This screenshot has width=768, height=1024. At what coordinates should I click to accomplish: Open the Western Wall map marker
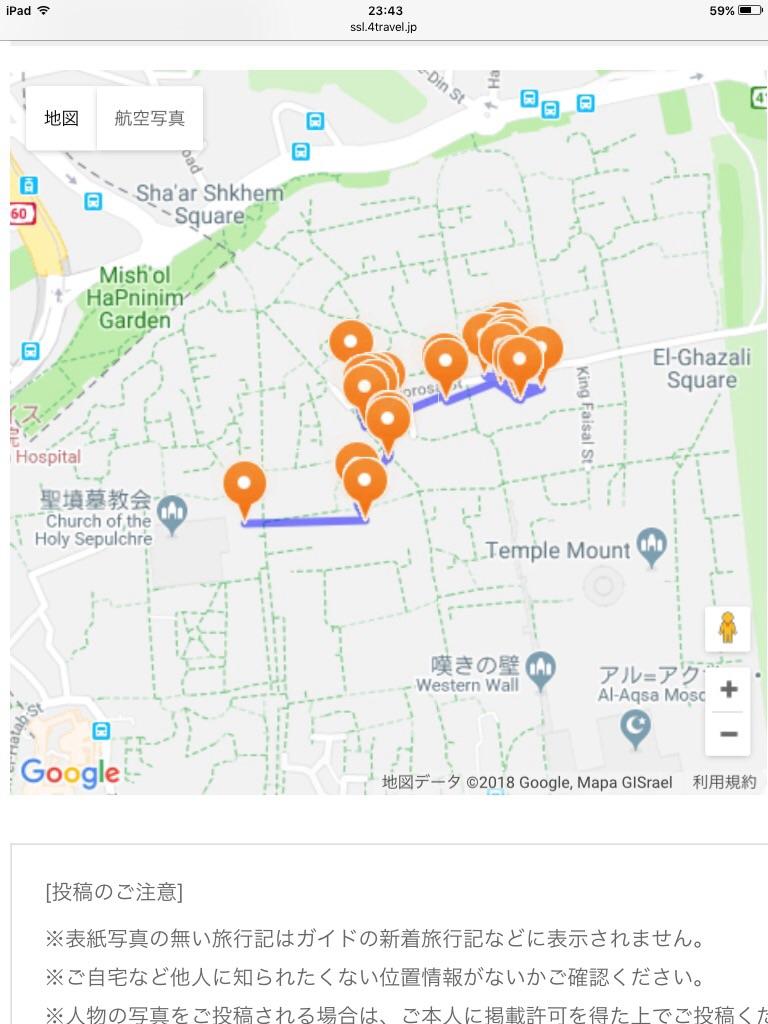(541, 671)
